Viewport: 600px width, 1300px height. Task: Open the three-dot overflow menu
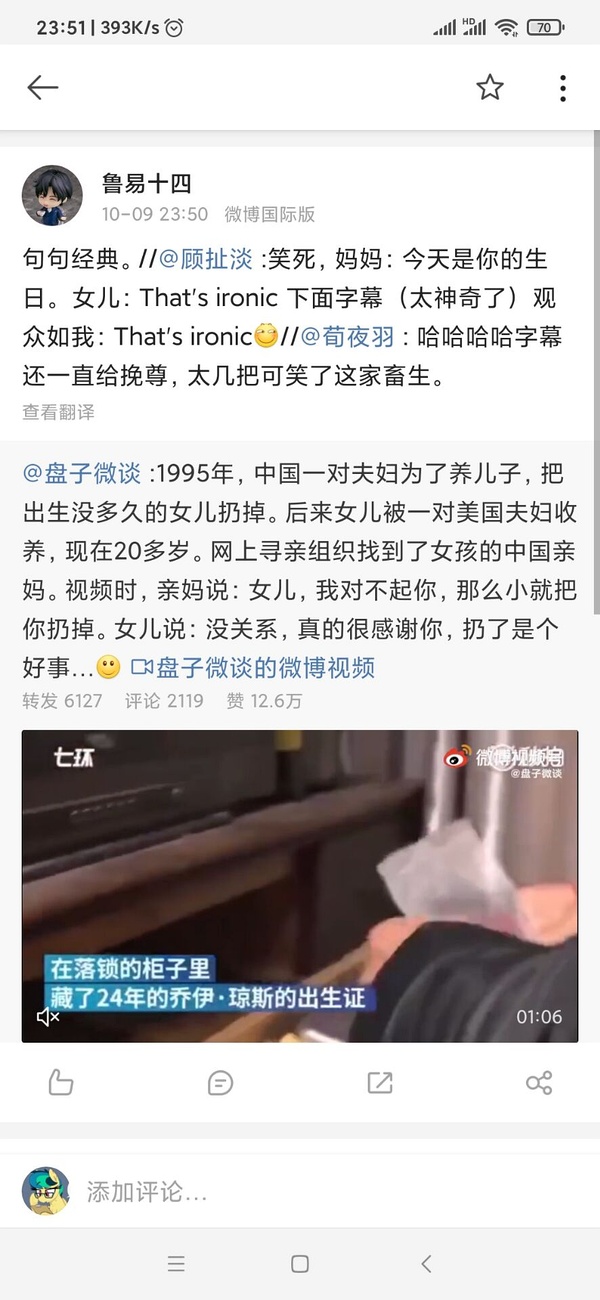(563, 88)
